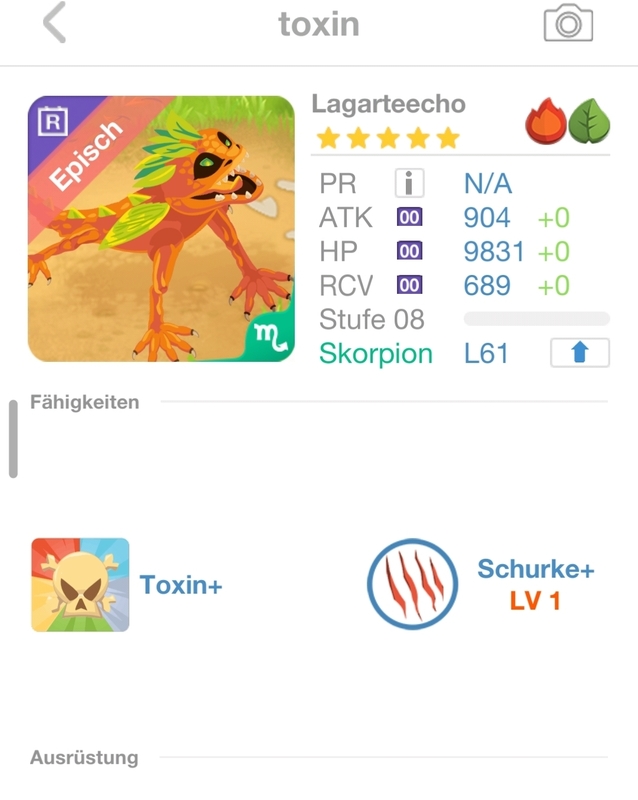Take a screenshot with the camera icon
638x800 pixels.
click(x=568, y=24)
